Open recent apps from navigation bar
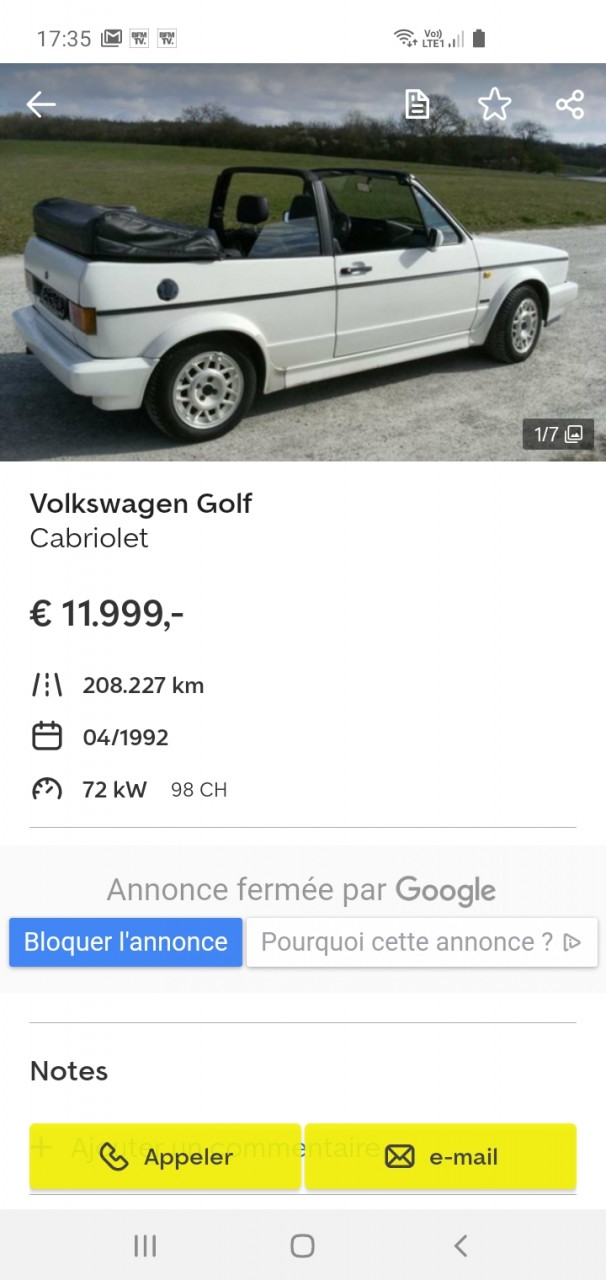The height and width of the screenshot is (1280, 606). pyautogui.click(x=145, y=1245)
